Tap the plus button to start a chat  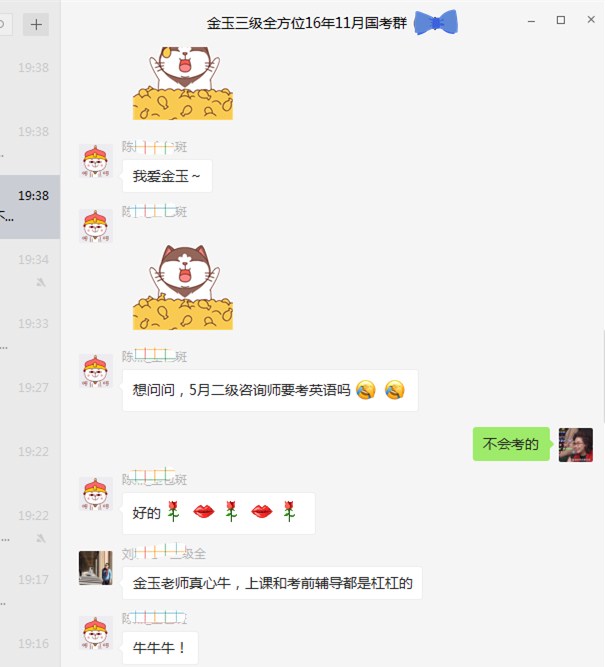pyautogui.click(x=36, y=24)
